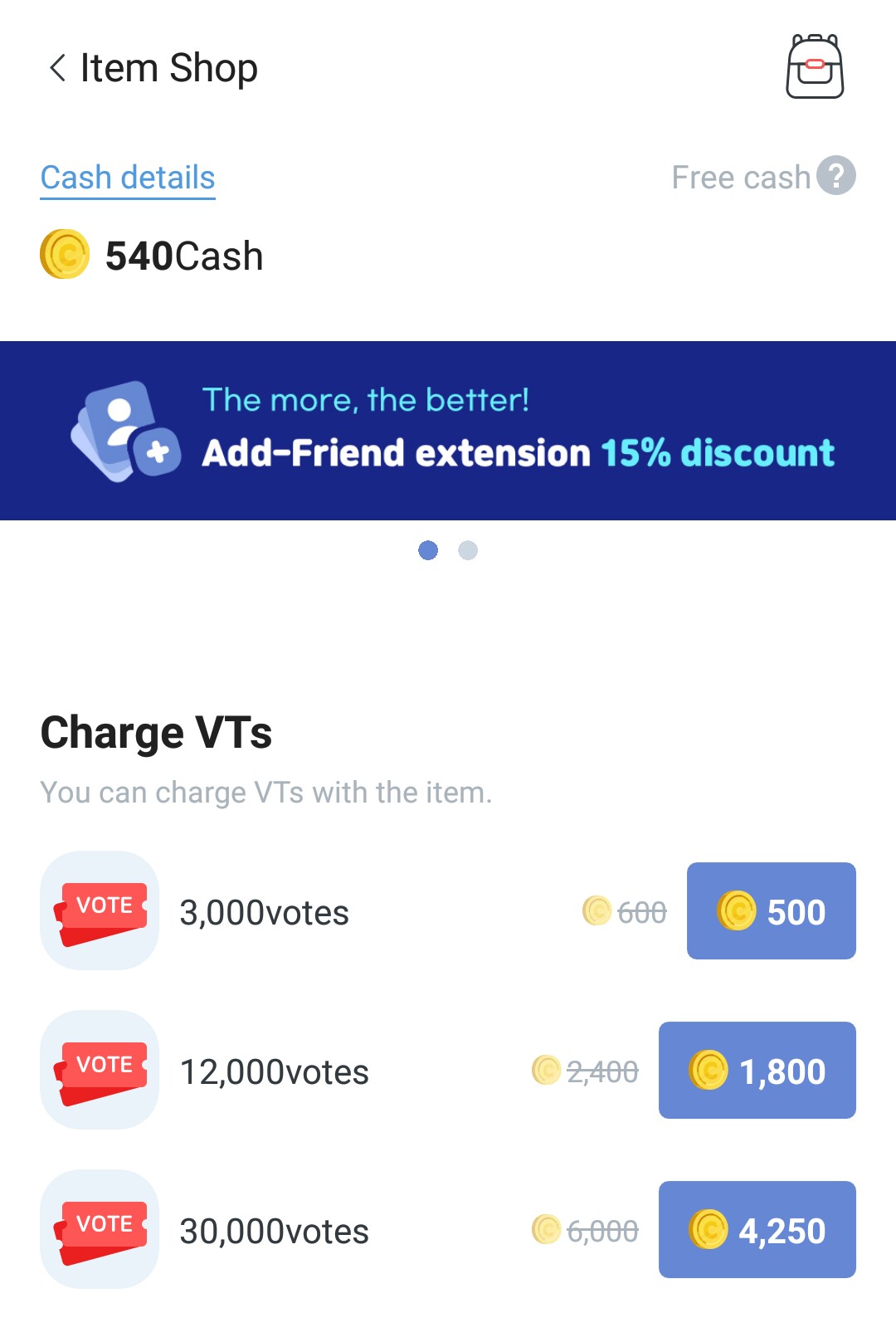This screenshot has height=1342, width=896.
Task: Jump to the second banner page dot
Action: click(468, 550)
